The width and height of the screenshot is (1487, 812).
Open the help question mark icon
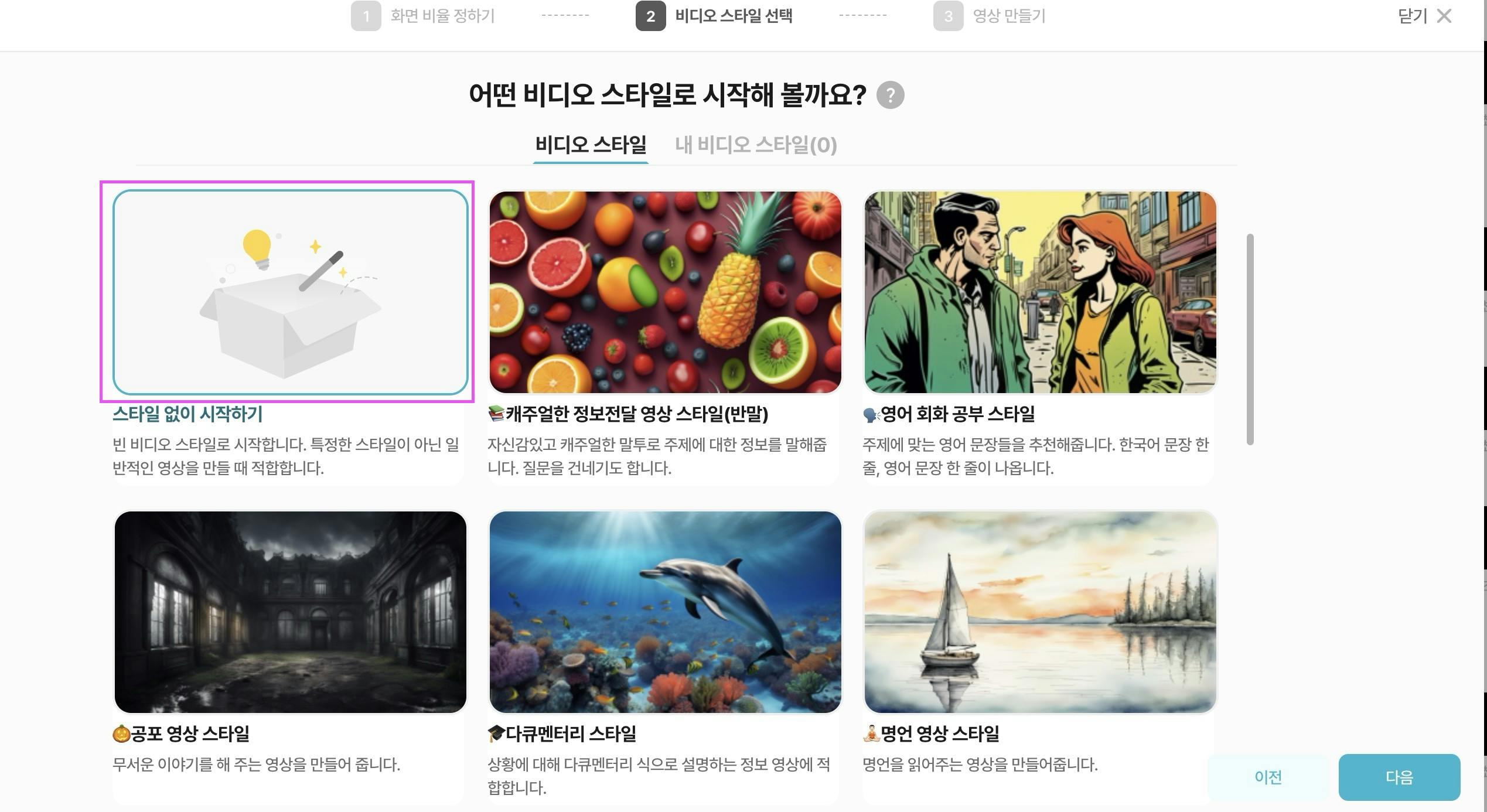890,95
